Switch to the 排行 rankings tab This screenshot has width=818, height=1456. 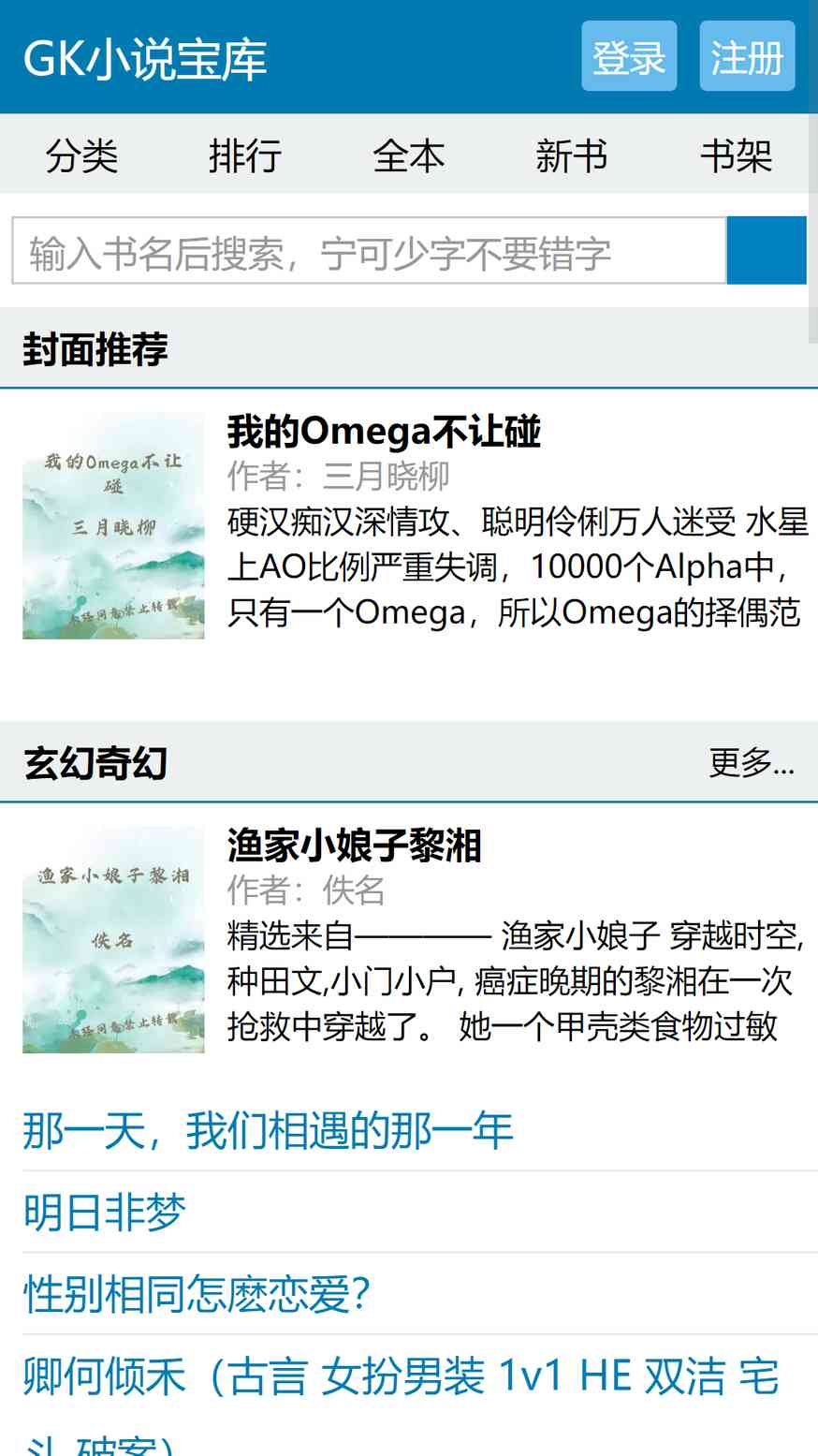click(x=245, y=154)
